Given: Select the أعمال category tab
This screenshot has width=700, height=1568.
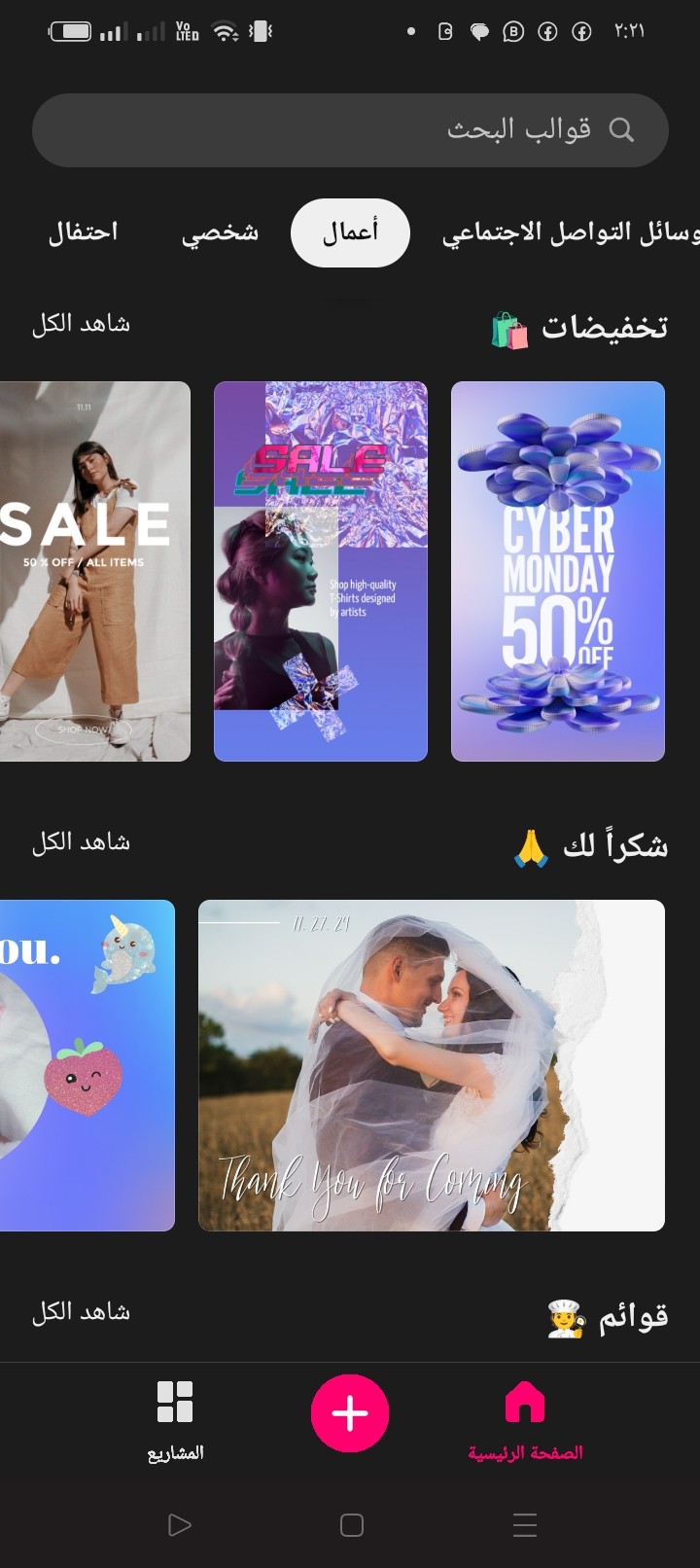Looking at the screenshot, I should click(350, 232).
